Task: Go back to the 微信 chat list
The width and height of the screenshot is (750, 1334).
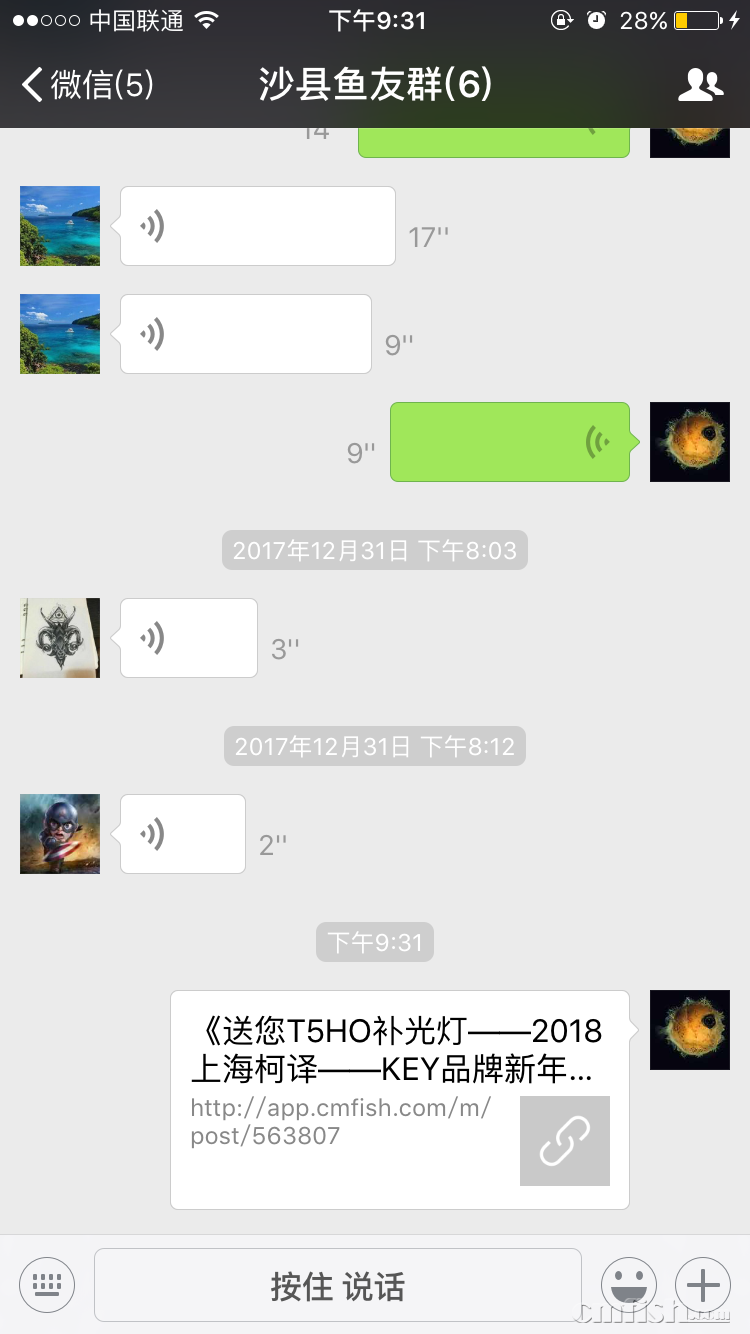Action: [88, 85]
